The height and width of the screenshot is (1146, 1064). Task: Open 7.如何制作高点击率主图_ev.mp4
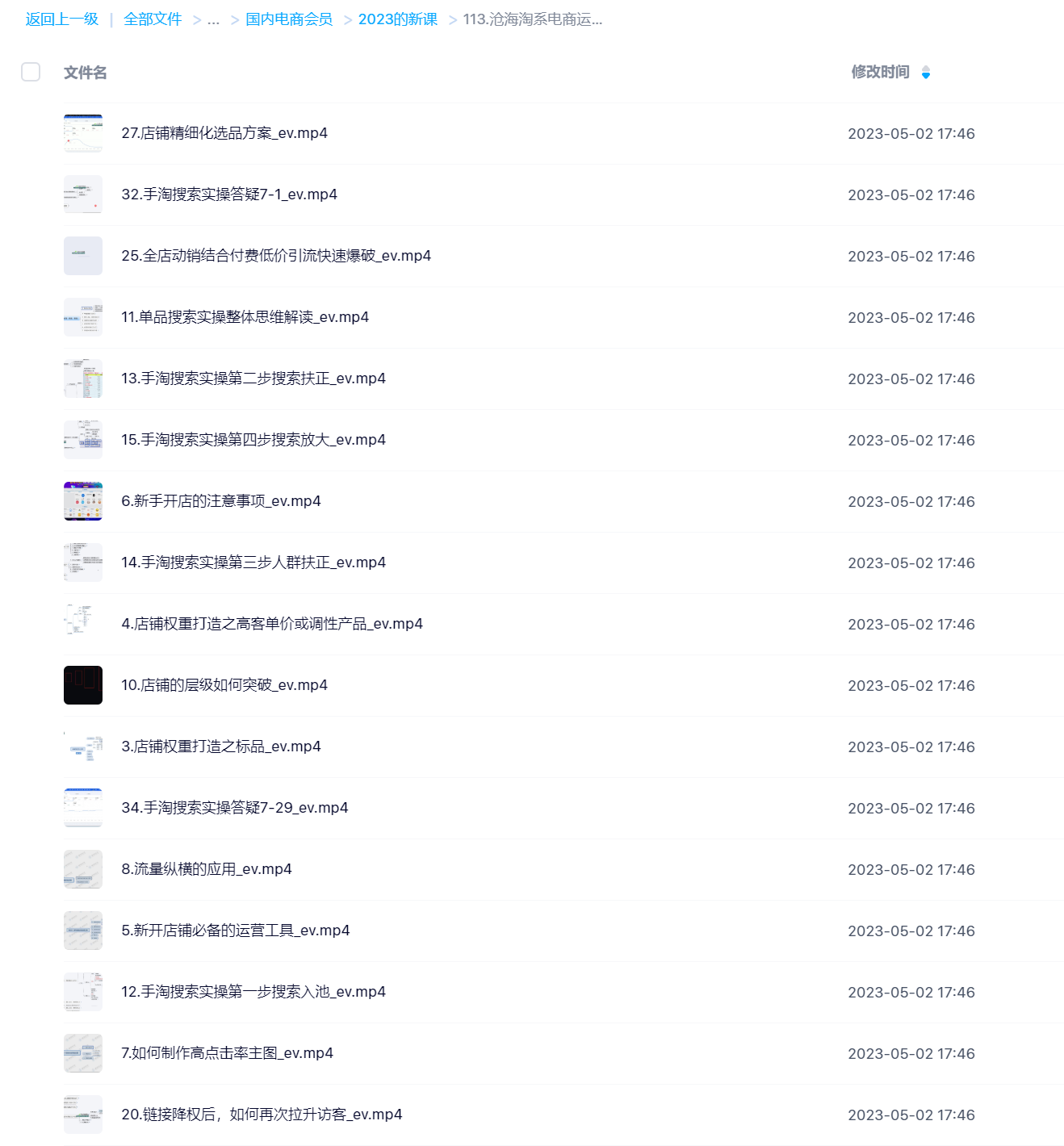click(x=227, y=1053)
